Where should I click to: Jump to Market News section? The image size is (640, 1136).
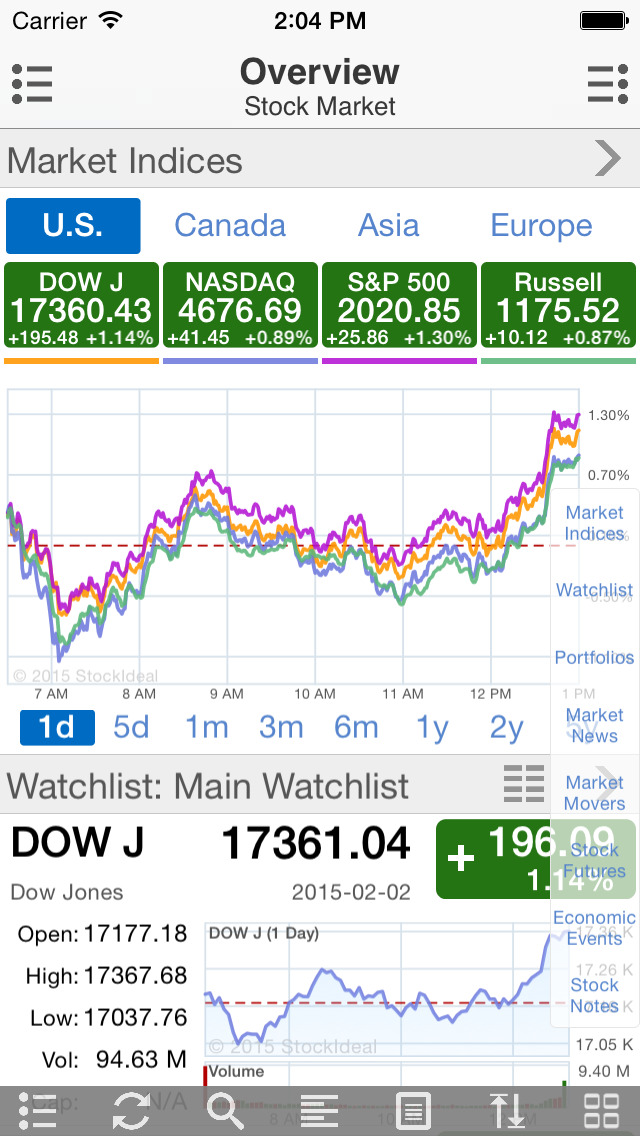tap(594, 725)
